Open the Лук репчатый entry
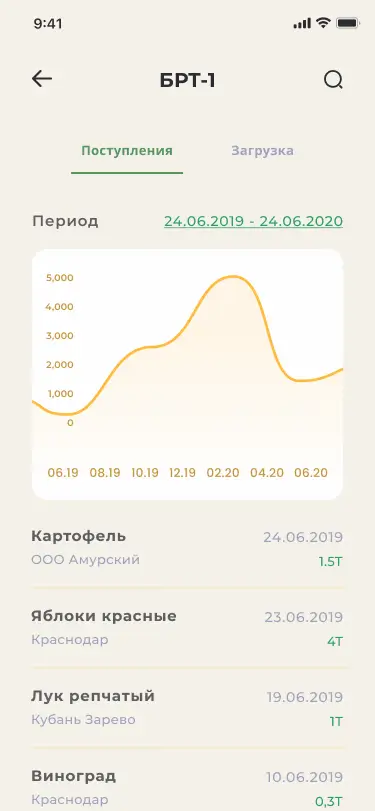The height and width of the screenshot is (811, 375). (187, 708)
